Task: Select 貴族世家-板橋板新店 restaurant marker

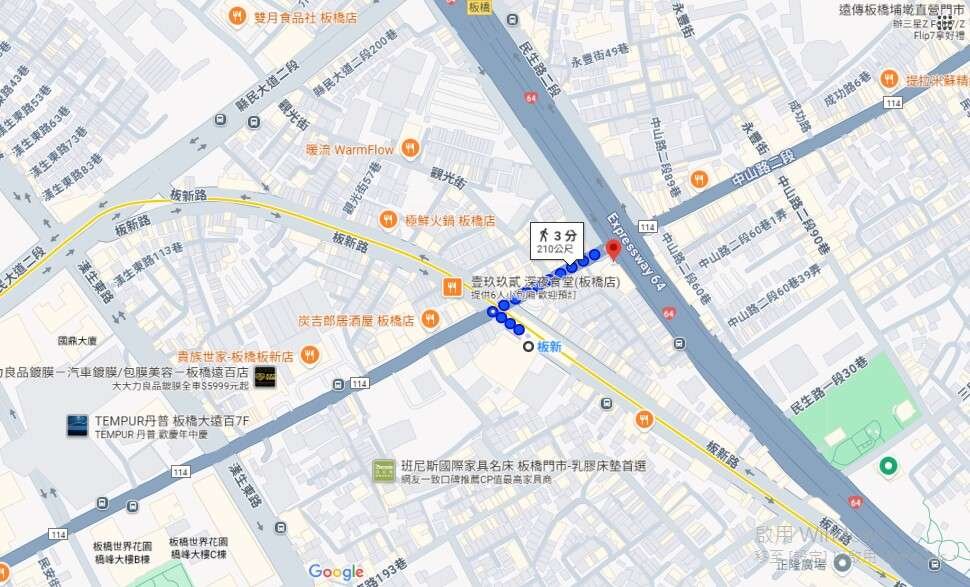Action: click(x=310, y=354)
